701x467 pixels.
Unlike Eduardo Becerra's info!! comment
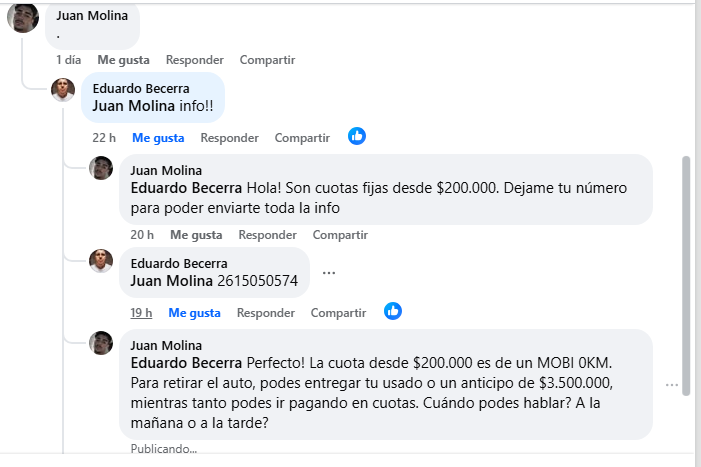(158, 137)
